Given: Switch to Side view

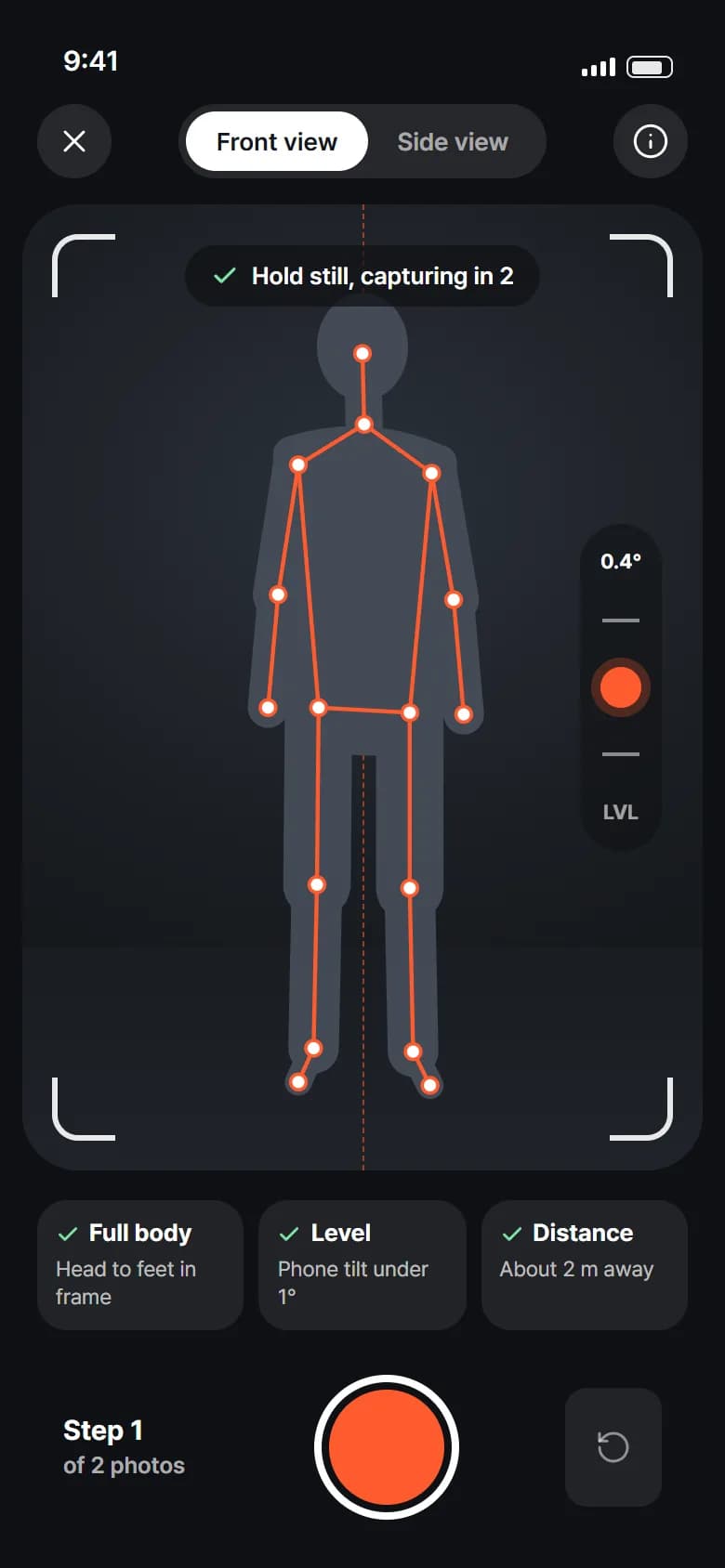Looking at the screenshot, I should click(x=453, y=141).
